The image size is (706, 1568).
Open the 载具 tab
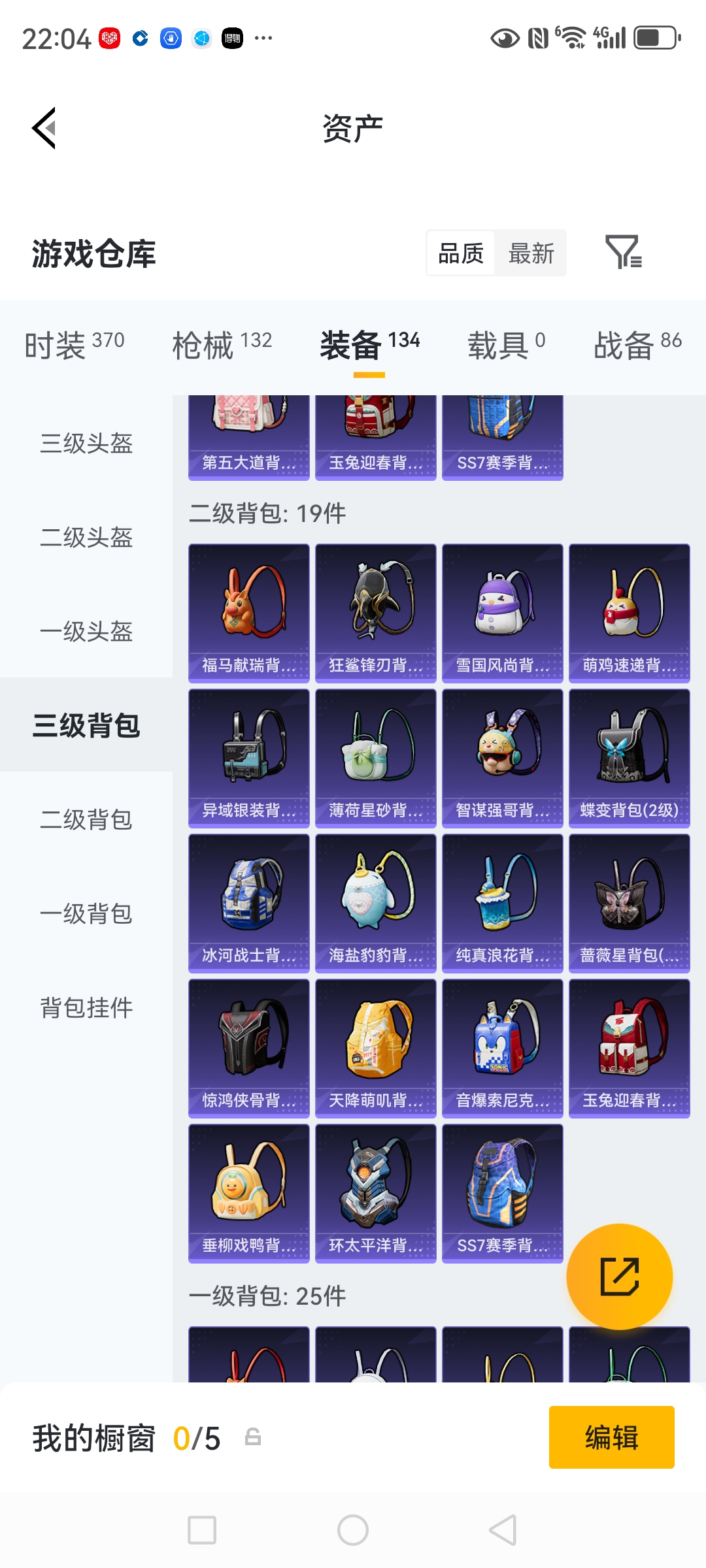coord(505,344)
